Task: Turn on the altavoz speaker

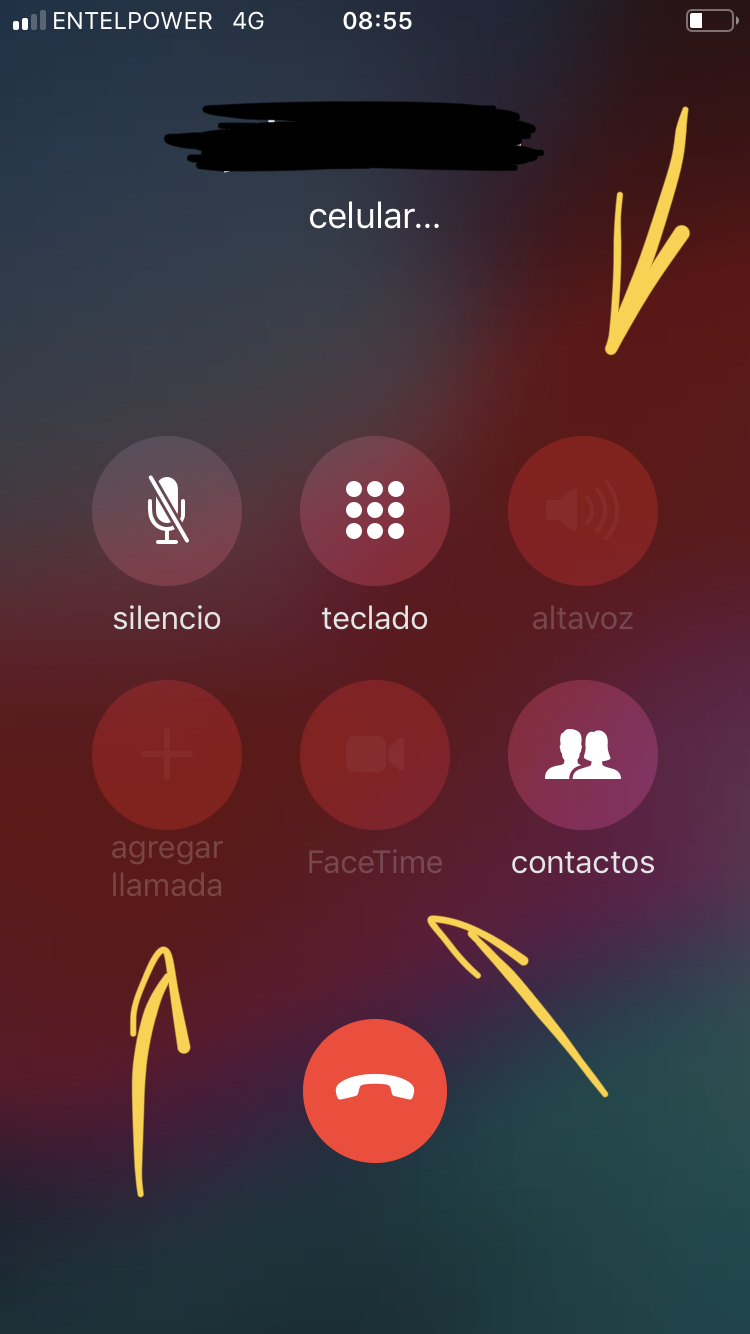Action: 583,511
